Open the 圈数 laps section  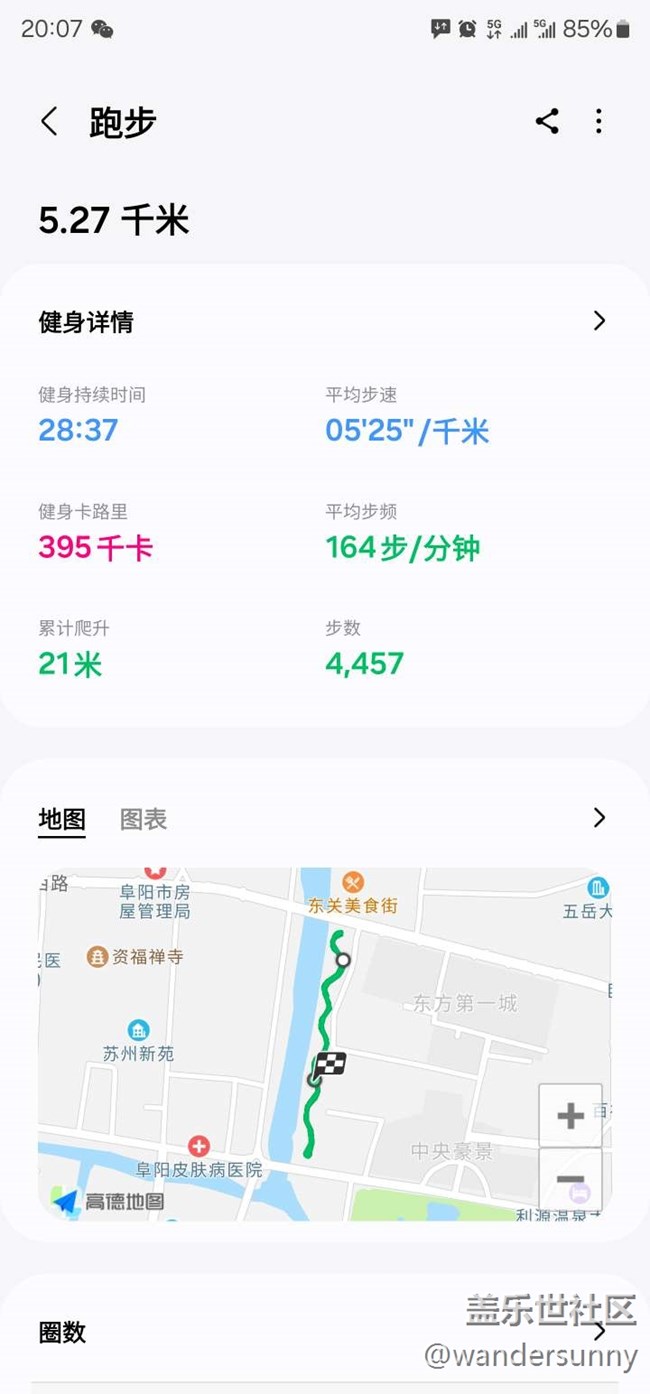[324, 1332]
